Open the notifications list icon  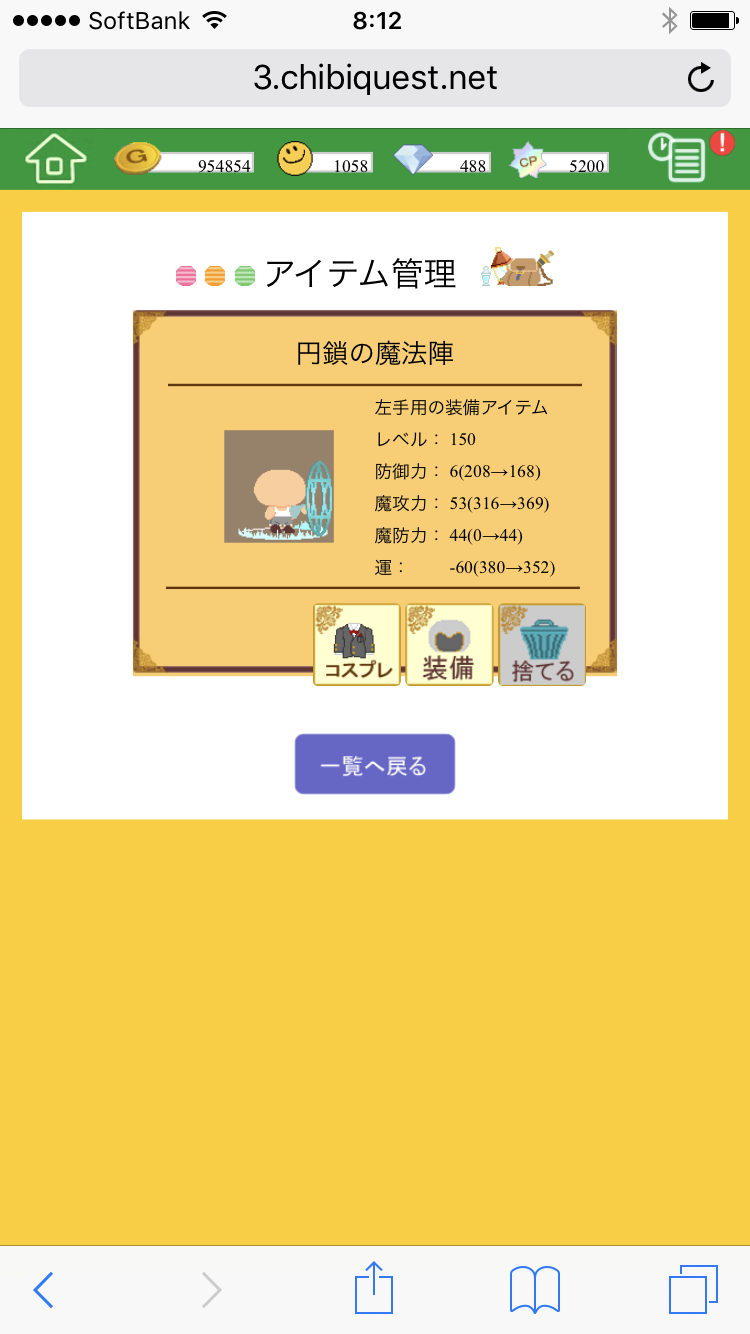pos(686,159)
